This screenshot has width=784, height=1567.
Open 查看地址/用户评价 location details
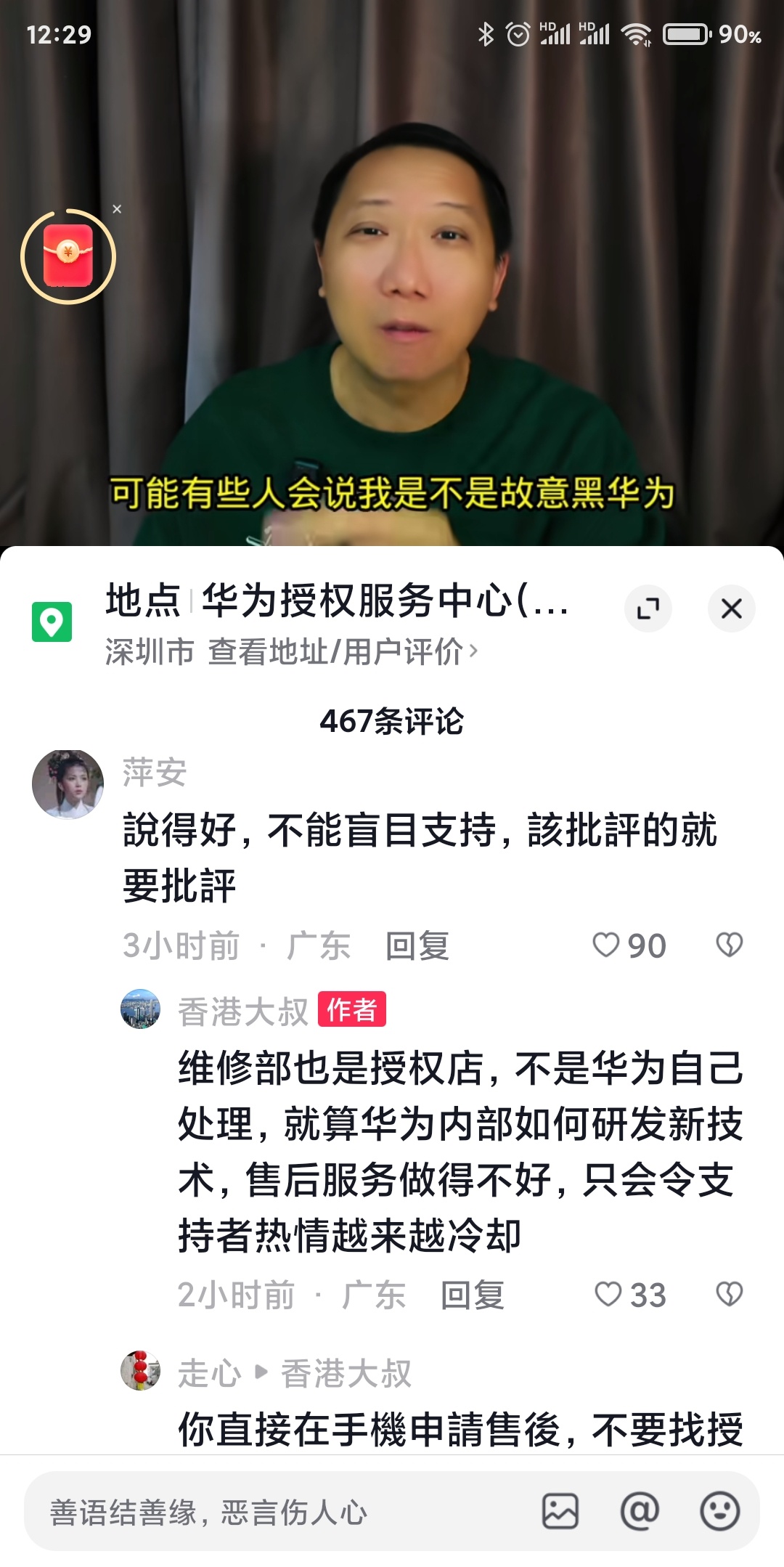[343, 651]
